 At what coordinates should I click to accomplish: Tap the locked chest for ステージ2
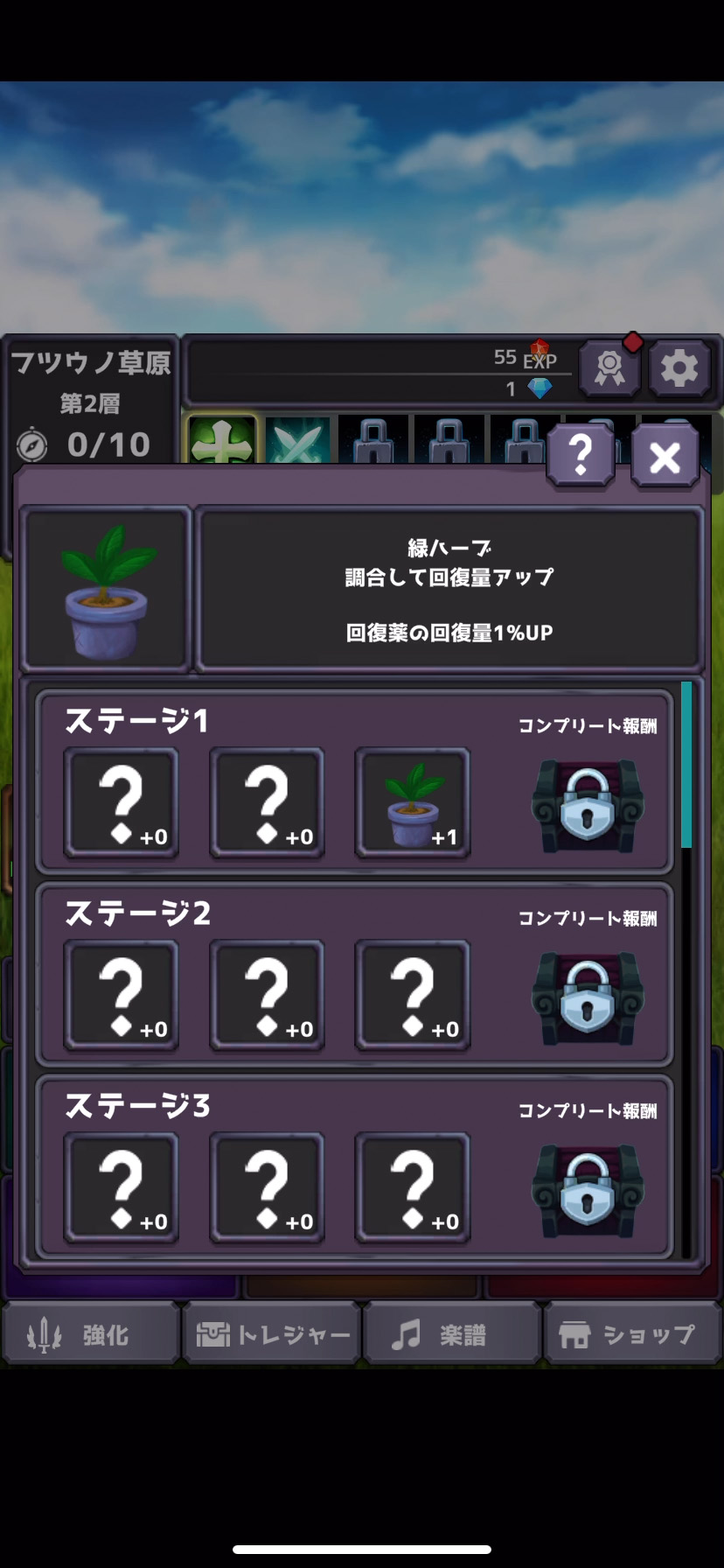coord(588,997)
